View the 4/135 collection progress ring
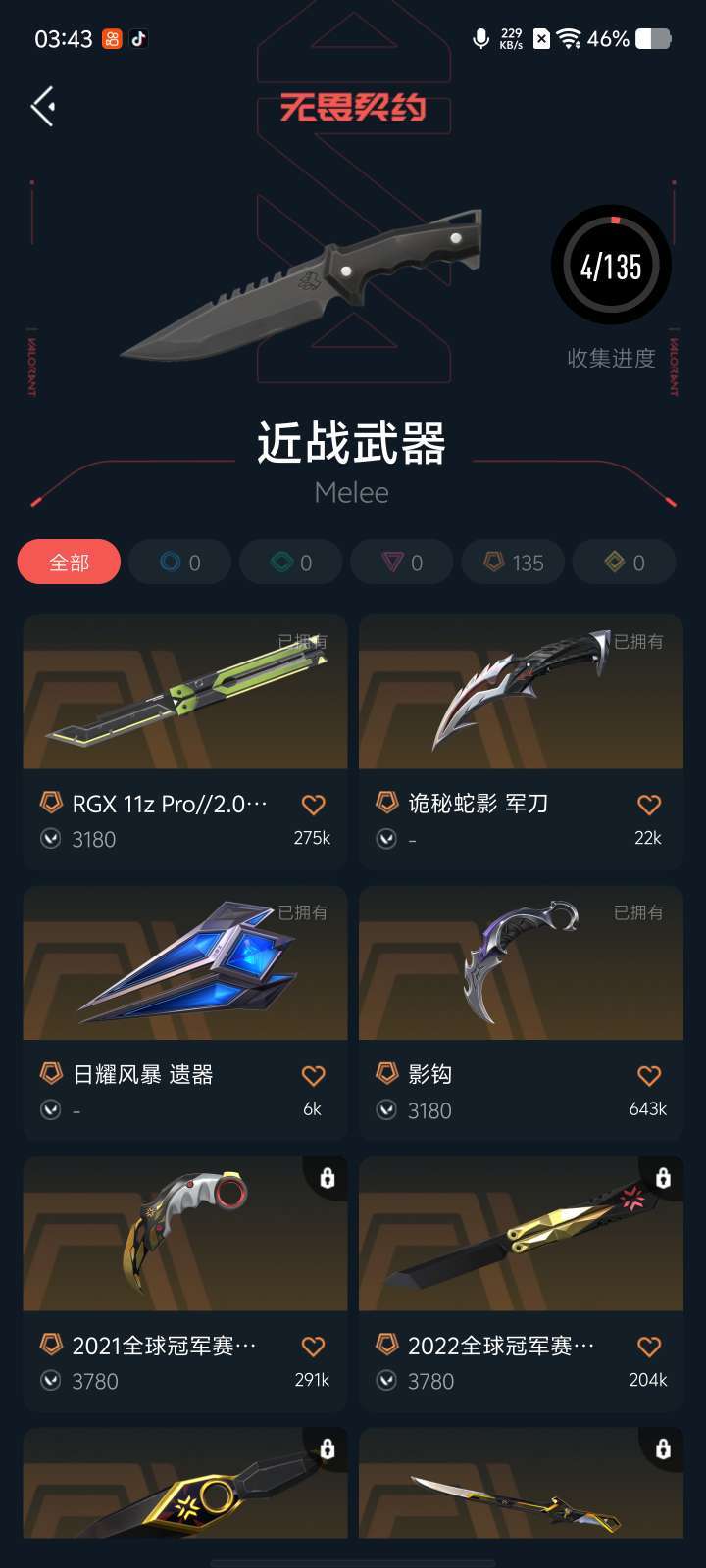Image resolution: width=706 pixels, height=1568 pixels. (x=611, y=266)
